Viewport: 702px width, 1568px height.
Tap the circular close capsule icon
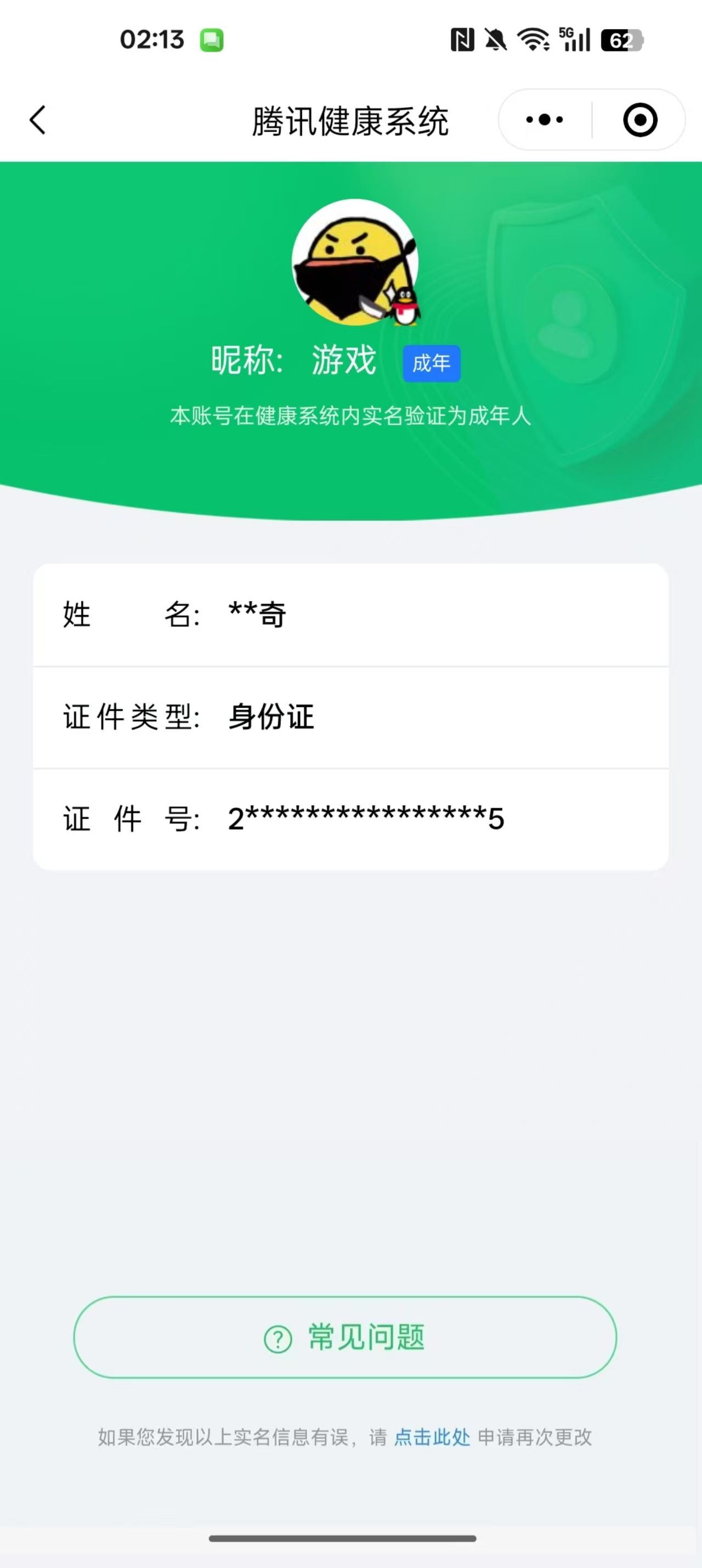click(x=637, y=119)
